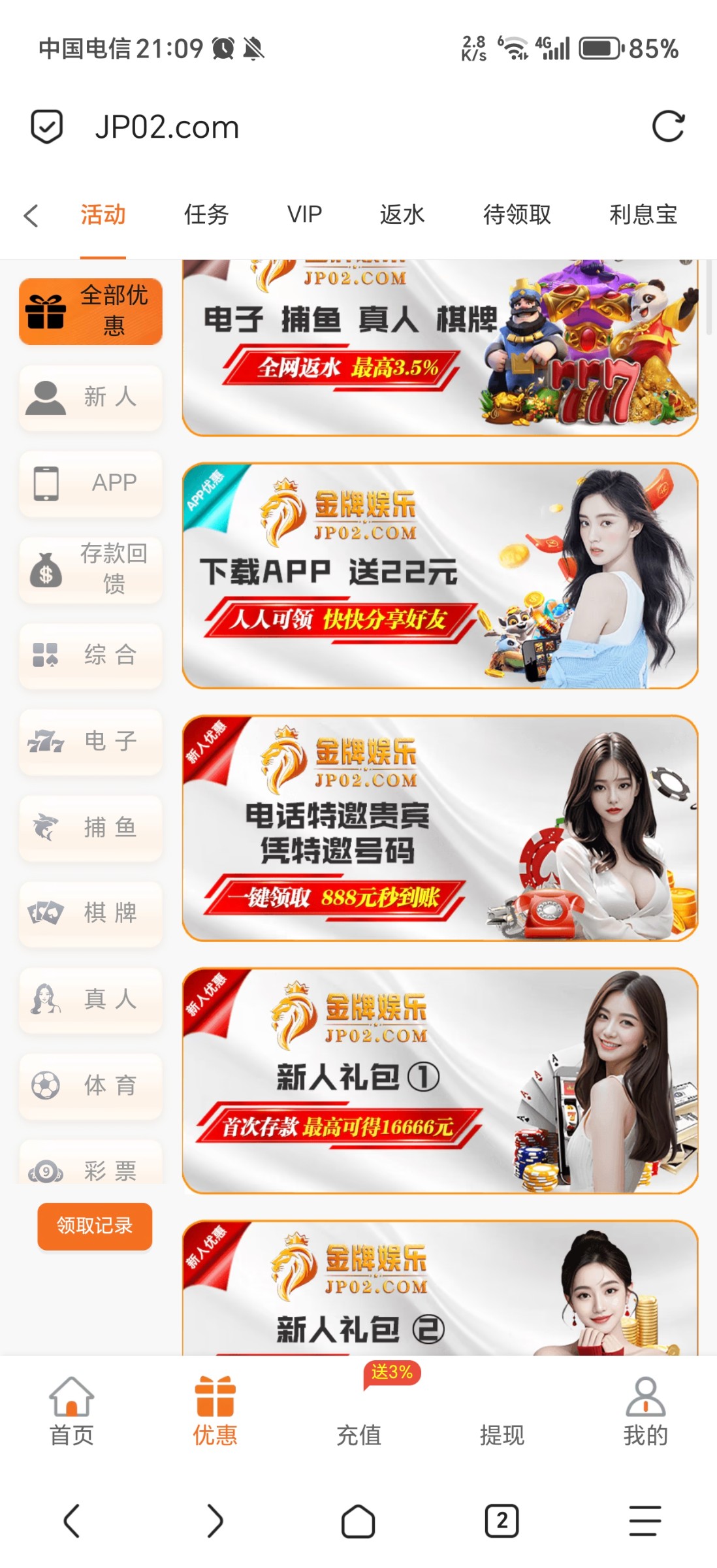
Task: Open the 下载APP 送22元 promotion banner
Action: (439, 576)
